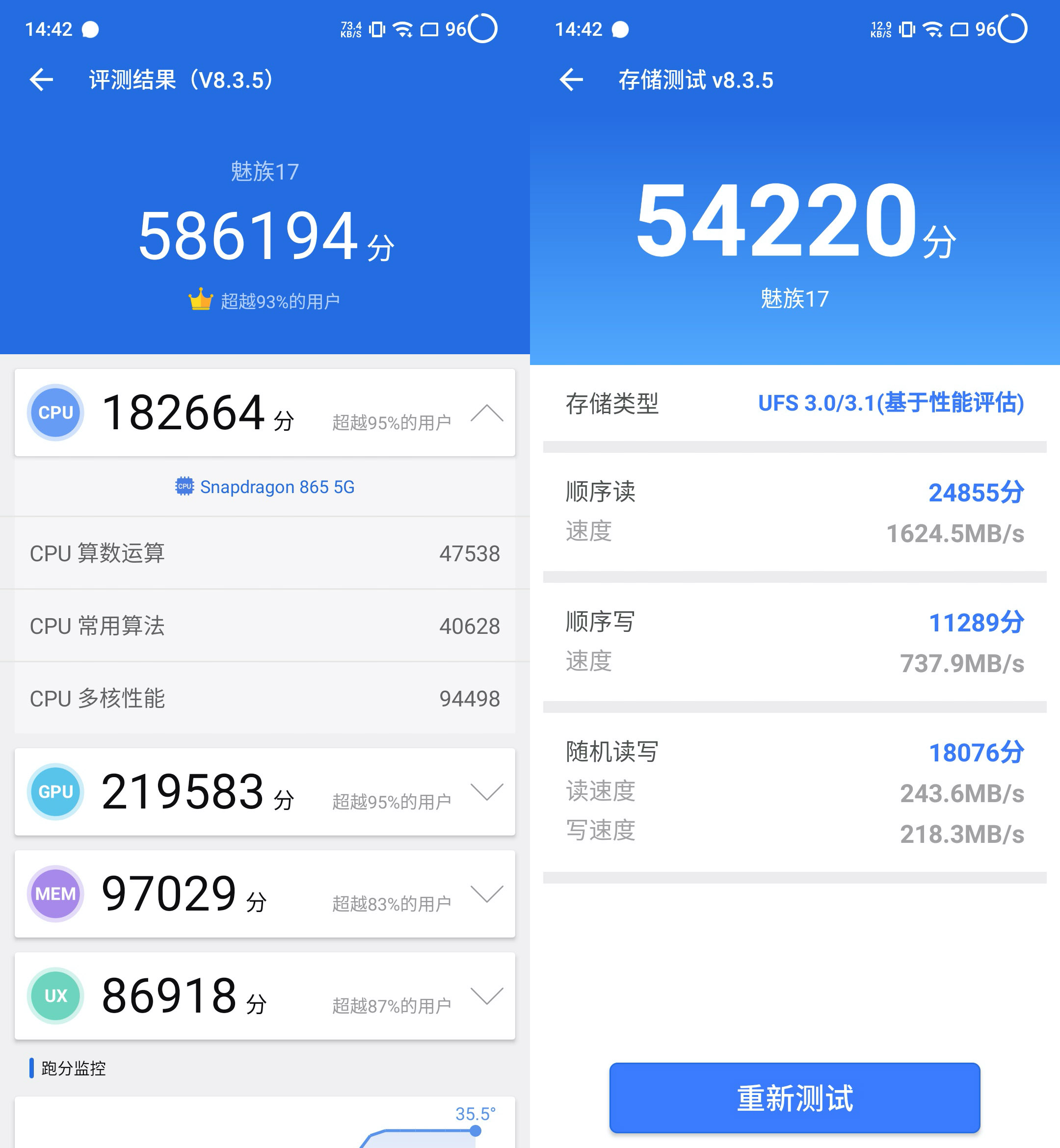Go back from the 存储测试 storage test screen
The image size is (1060, 1148).
click(571, 79)
